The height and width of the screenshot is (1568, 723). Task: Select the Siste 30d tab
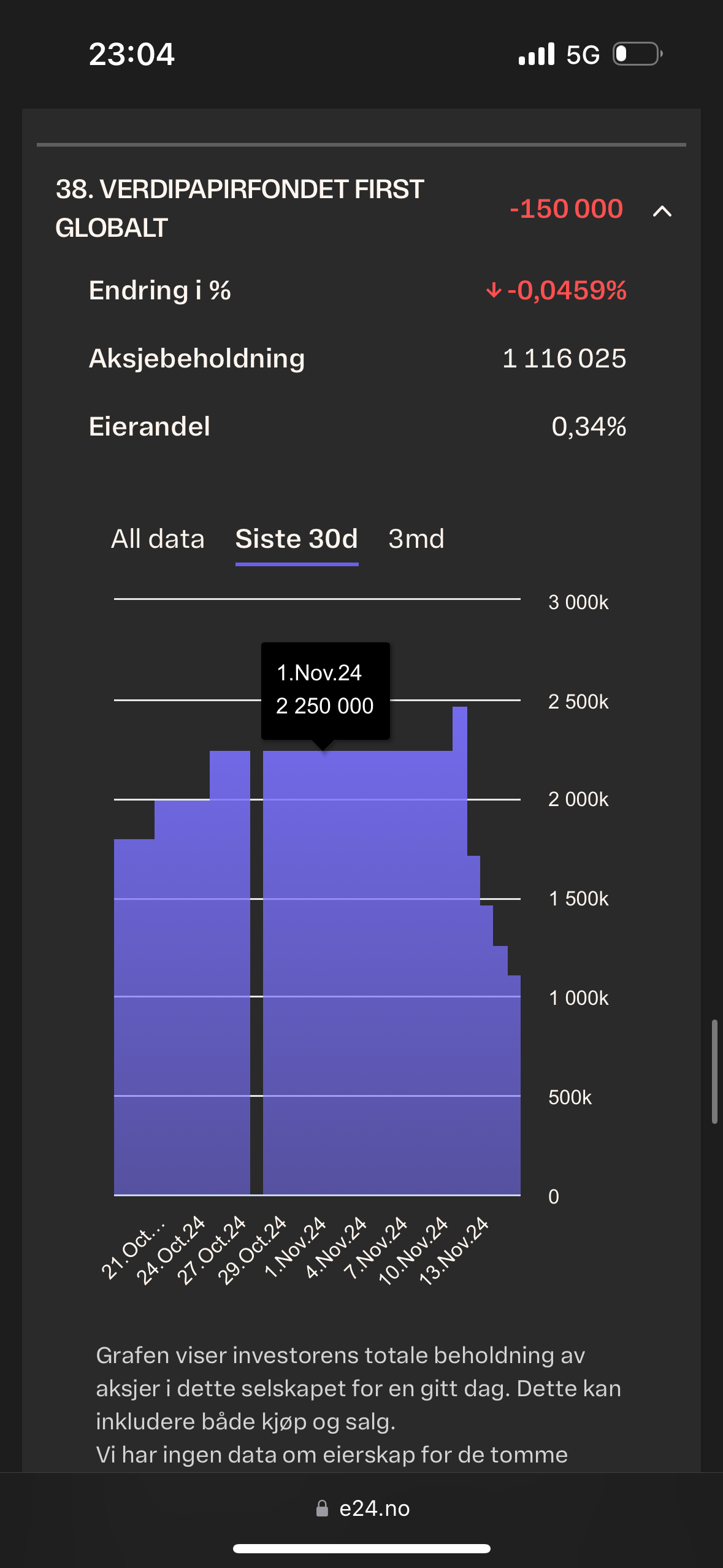297,539
